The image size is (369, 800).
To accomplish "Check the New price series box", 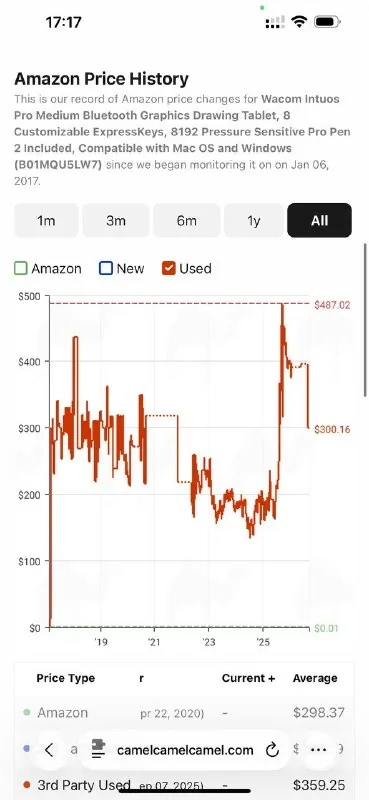I will pos(106,269).
